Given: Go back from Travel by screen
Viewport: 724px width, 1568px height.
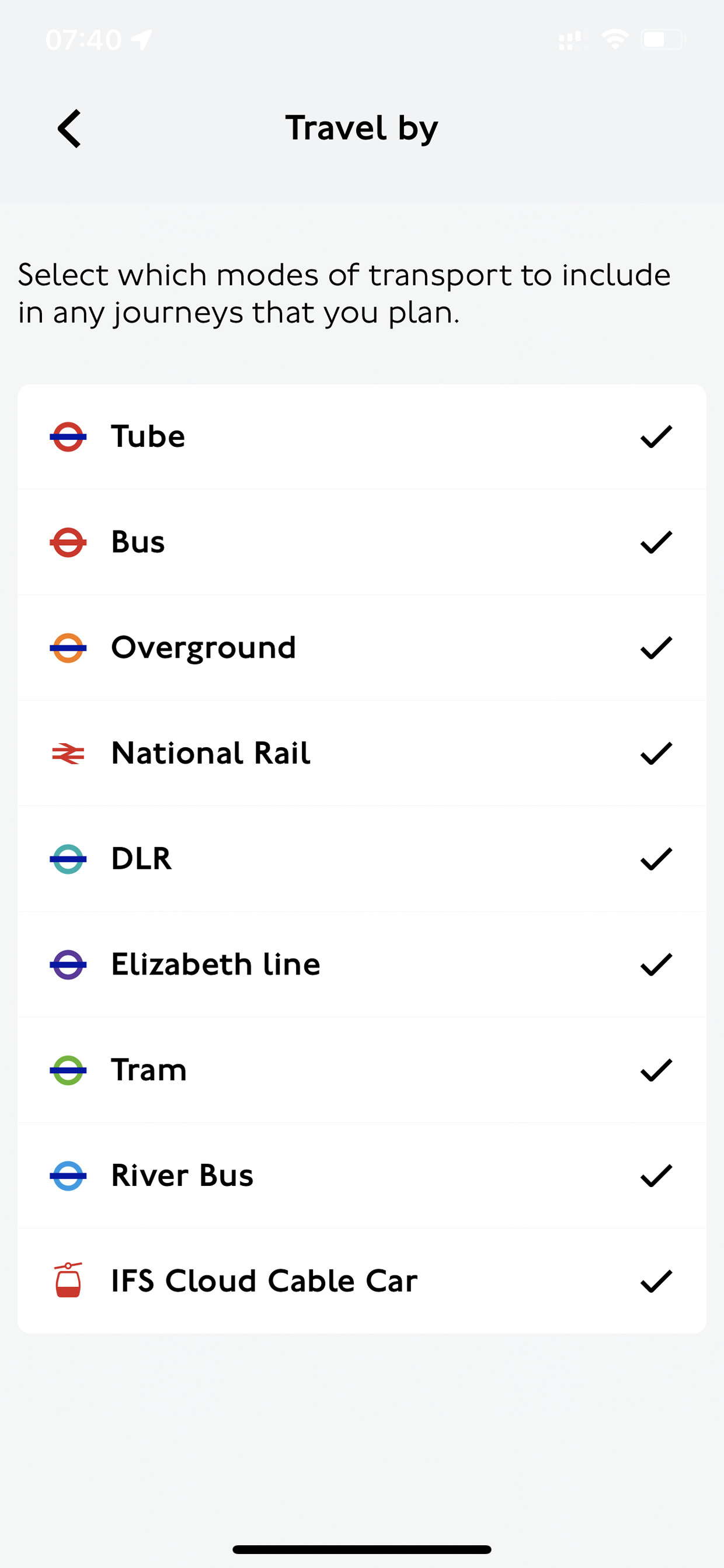Looking at the screenshot, I should pyautogui.click(x=69, y=129).
